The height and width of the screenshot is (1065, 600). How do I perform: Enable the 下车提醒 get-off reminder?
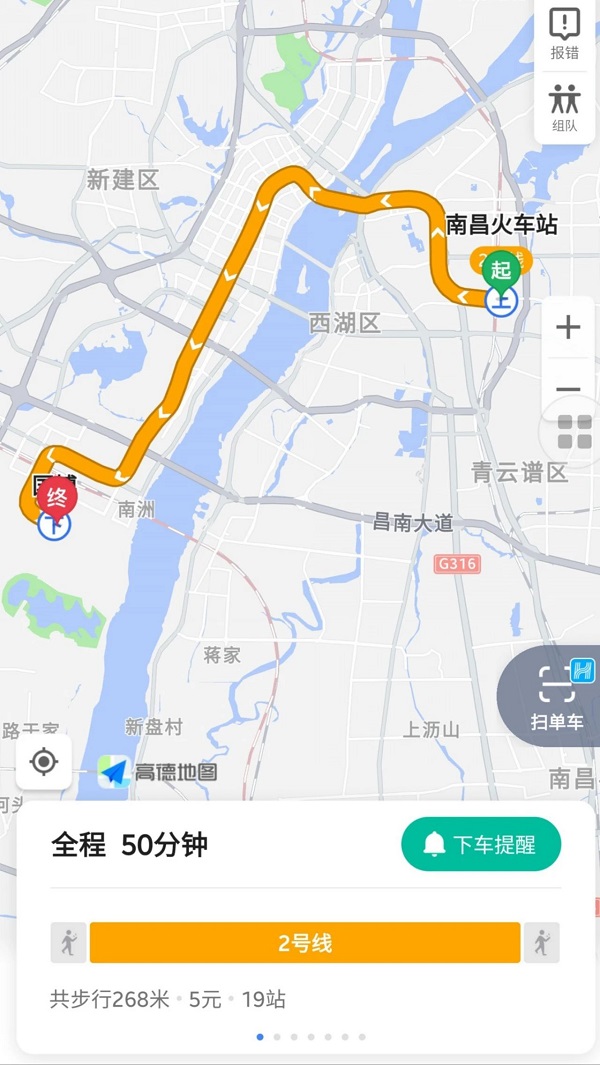coord(481,845)
